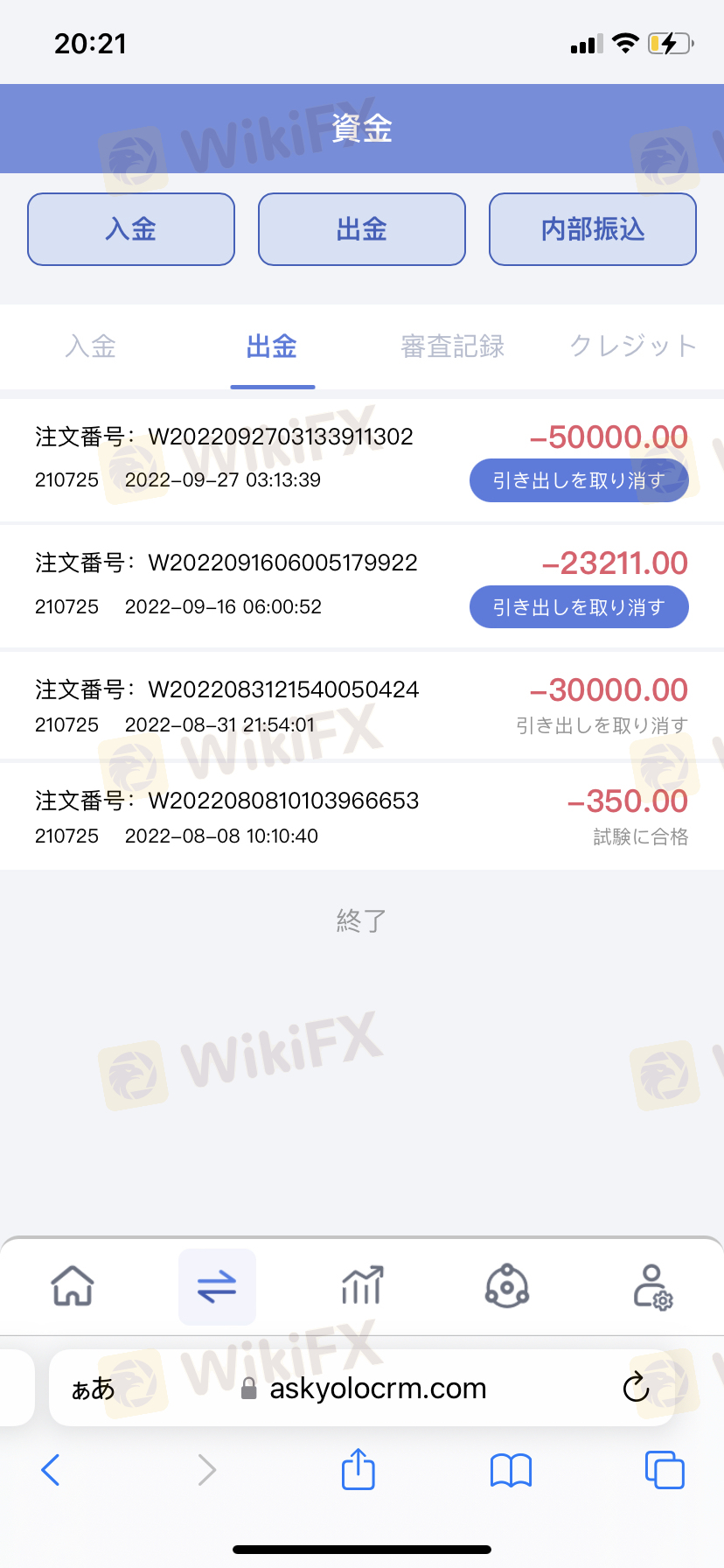The width and height of the screenshot is (724, 1568).
Task: Open 内部振込 internal transfer
Action: tap(593, 229)
